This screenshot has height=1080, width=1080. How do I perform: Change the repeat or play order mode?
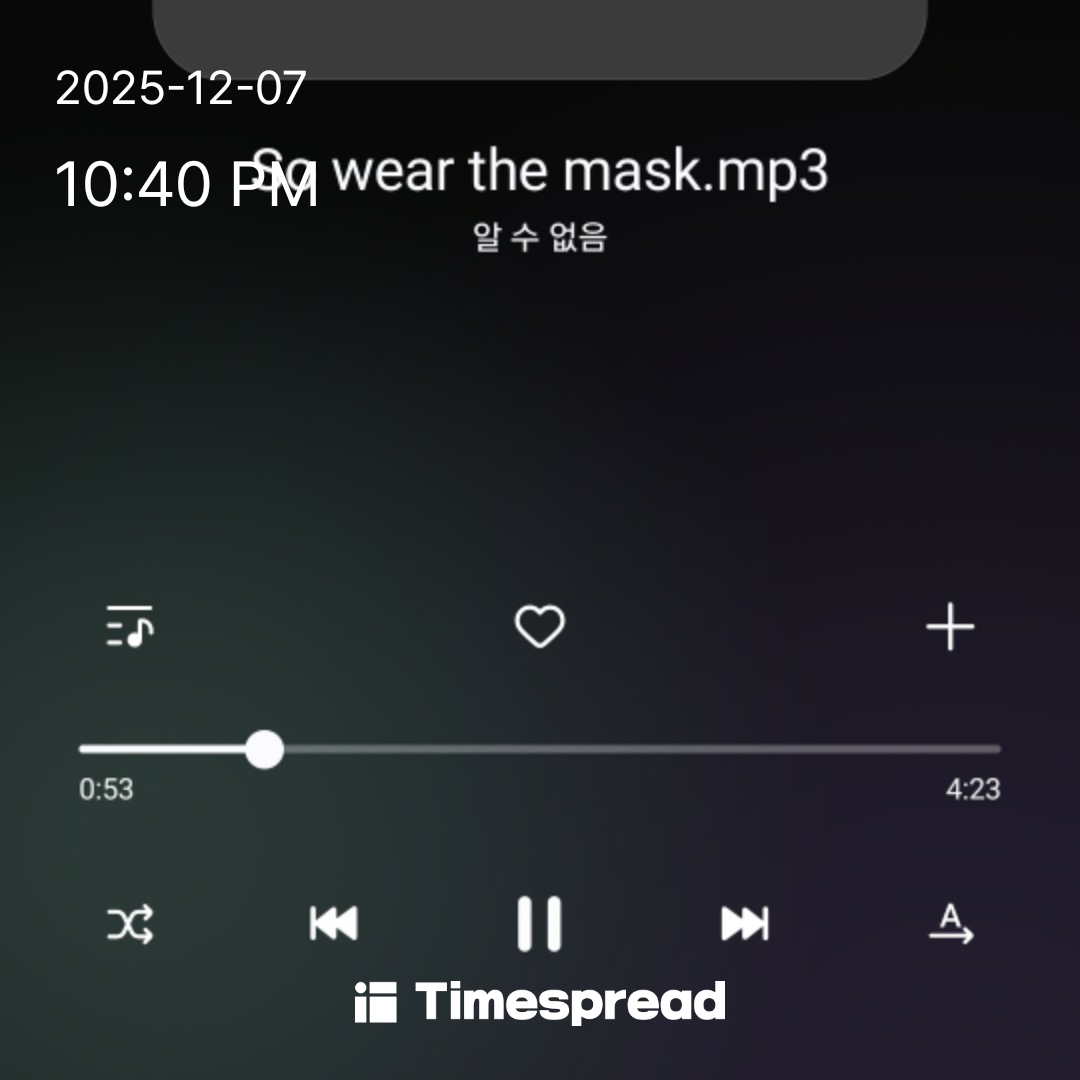coord(950,924)
